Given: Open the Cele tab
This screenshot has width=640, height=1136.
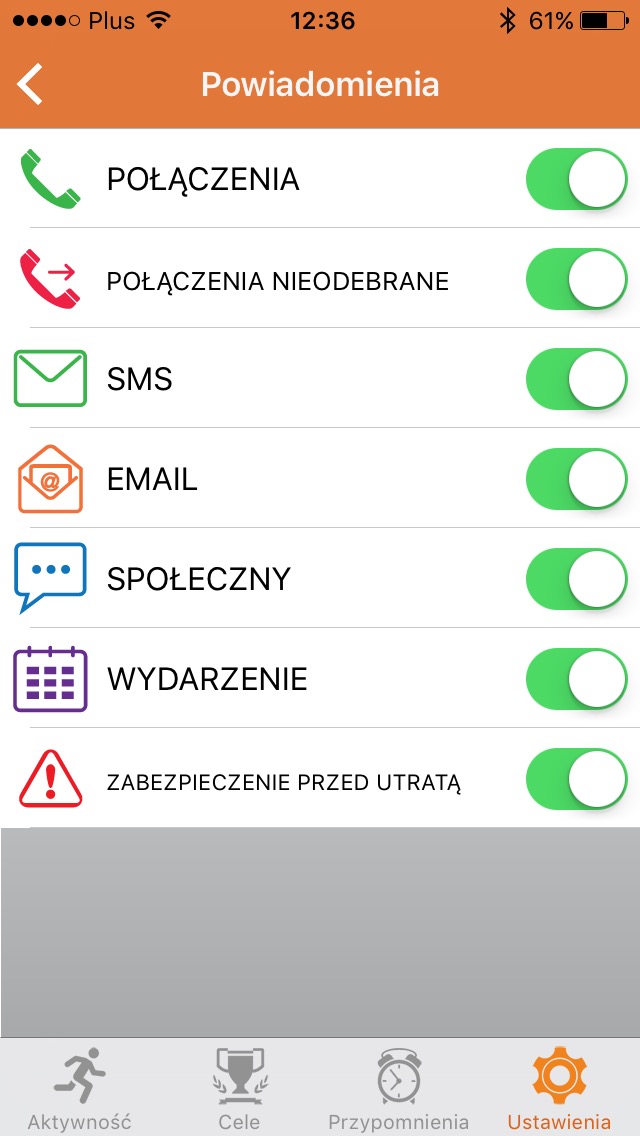Looking at the screenshot, I should tap(239, 1089).
